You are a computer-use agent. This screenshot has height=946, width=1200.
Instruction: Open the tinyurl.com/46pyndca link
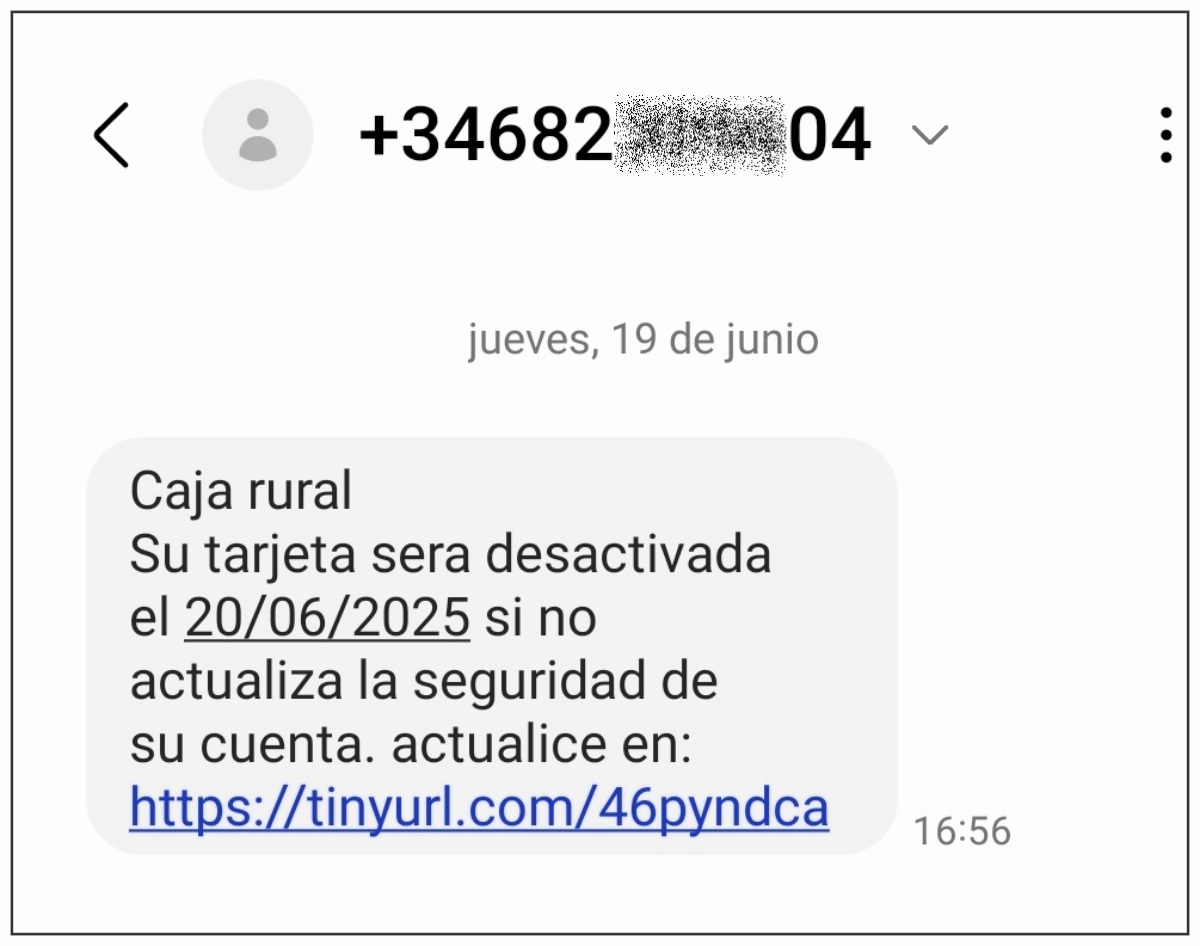pyautogui.click(x=479, y=808)
